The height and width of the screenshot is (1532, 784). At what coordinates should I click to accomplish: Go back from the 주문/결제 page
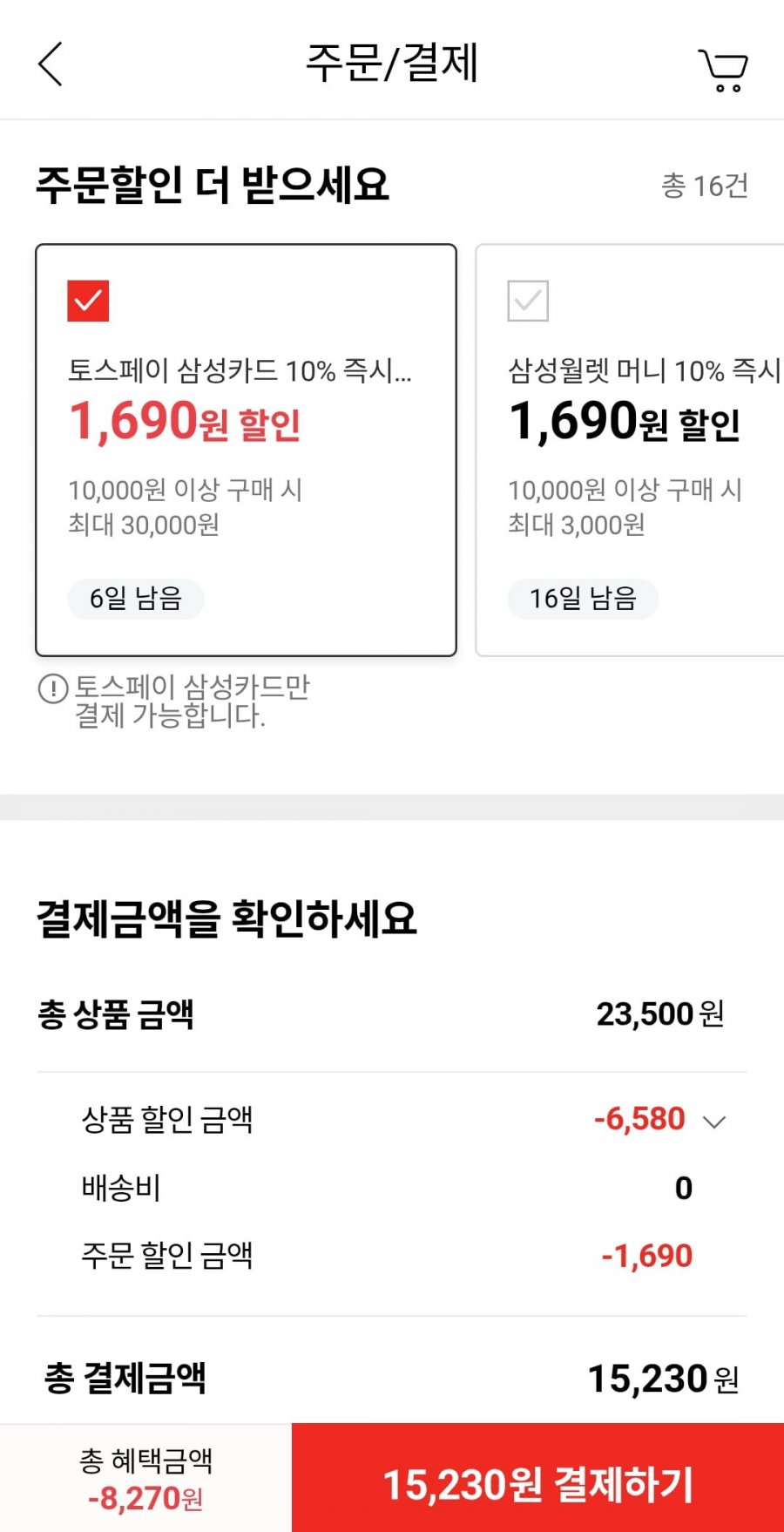51,64
